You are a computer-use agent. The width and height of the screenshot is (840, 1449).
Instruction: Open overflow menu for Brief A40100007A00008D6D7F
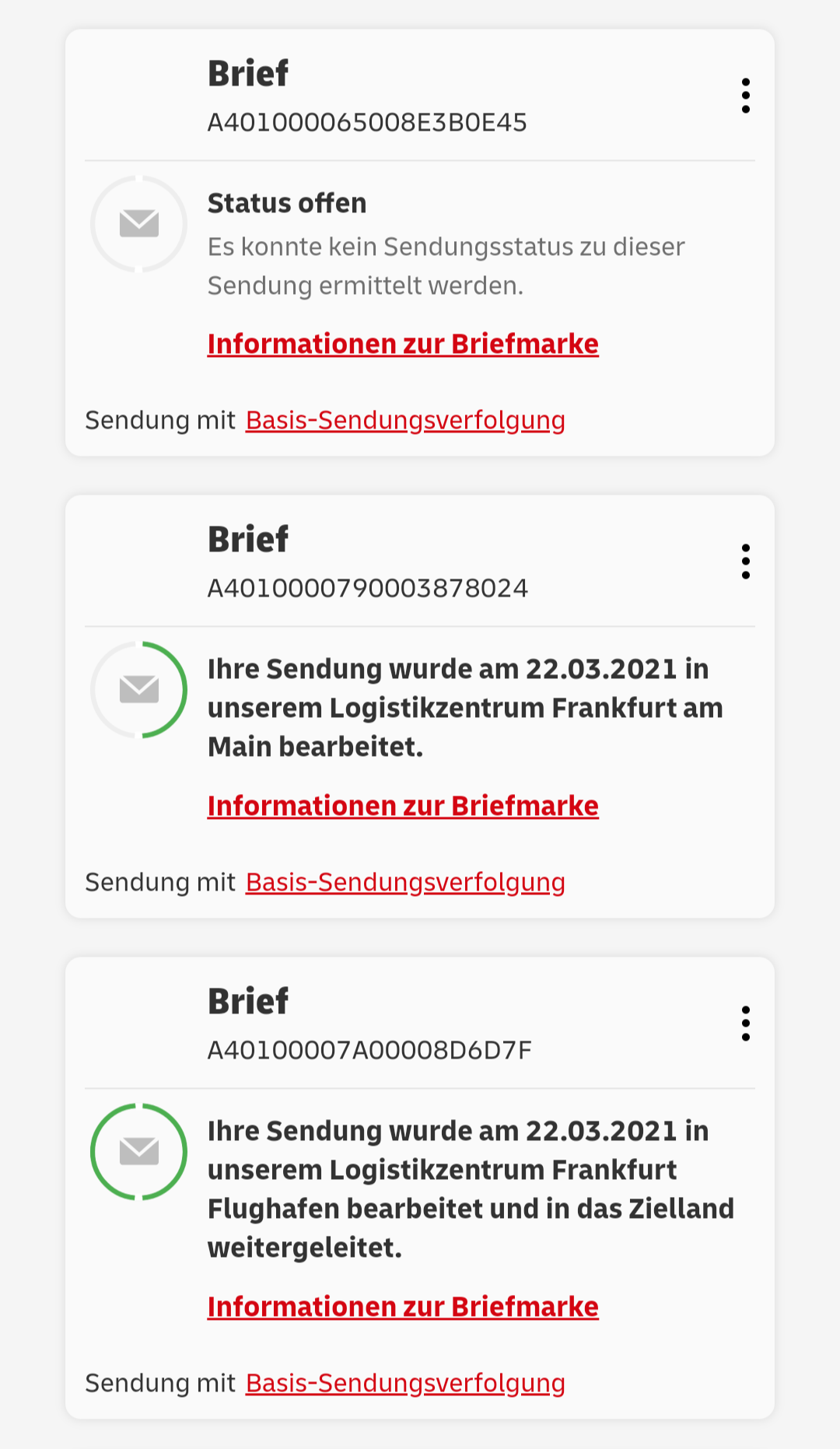[x=745, y=1024]
